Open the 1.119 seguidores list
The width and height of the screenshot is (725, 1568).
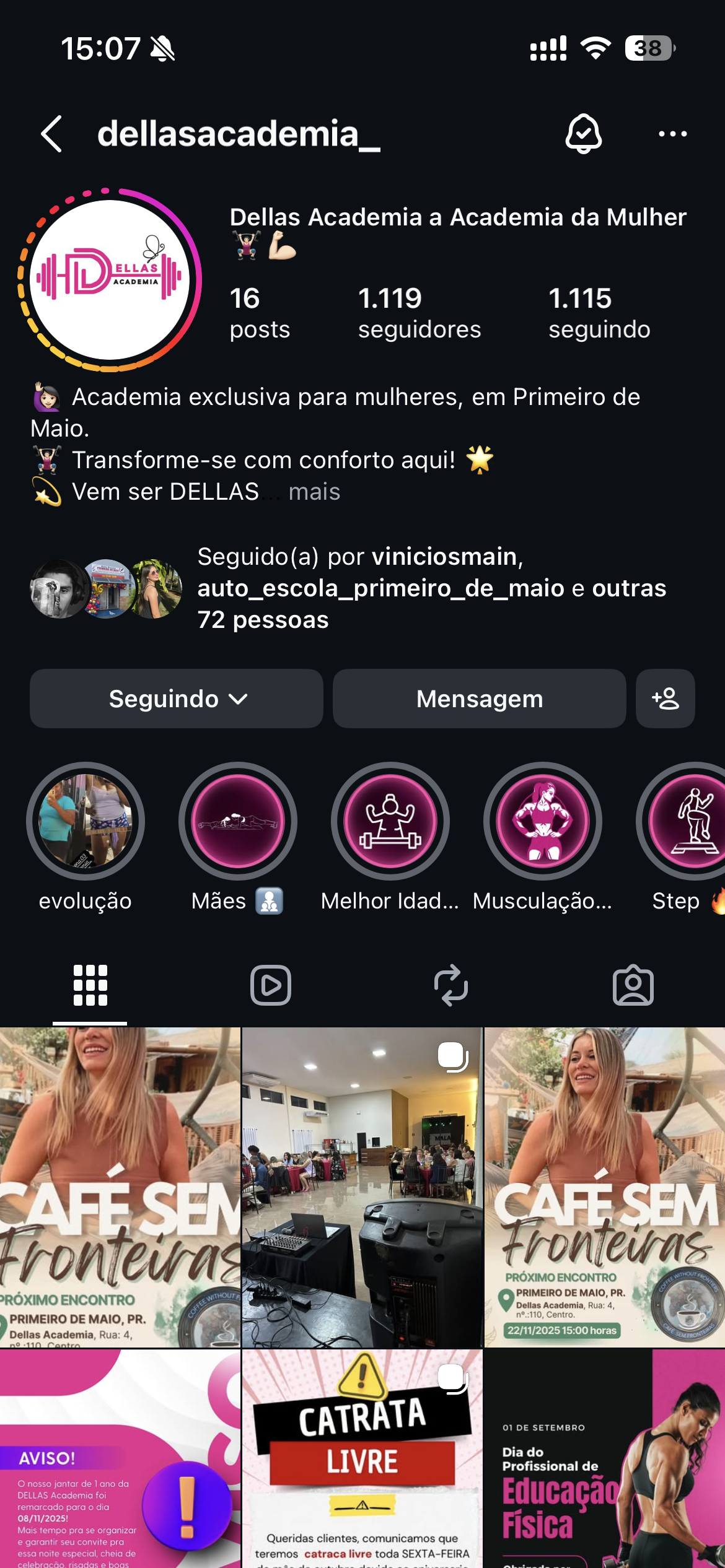point(419,313)
